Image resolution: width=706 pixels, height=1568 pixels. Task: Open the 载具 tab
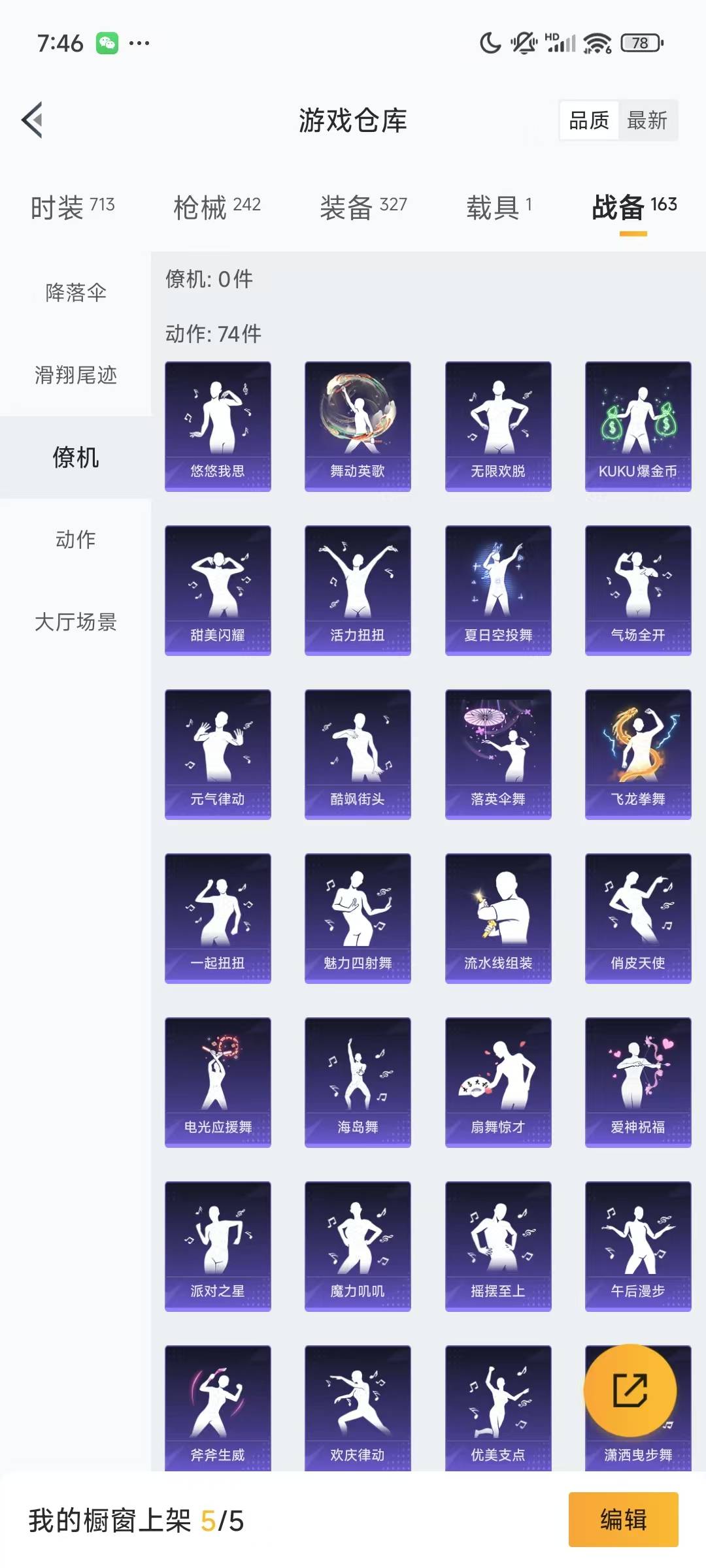pos(499,207)
